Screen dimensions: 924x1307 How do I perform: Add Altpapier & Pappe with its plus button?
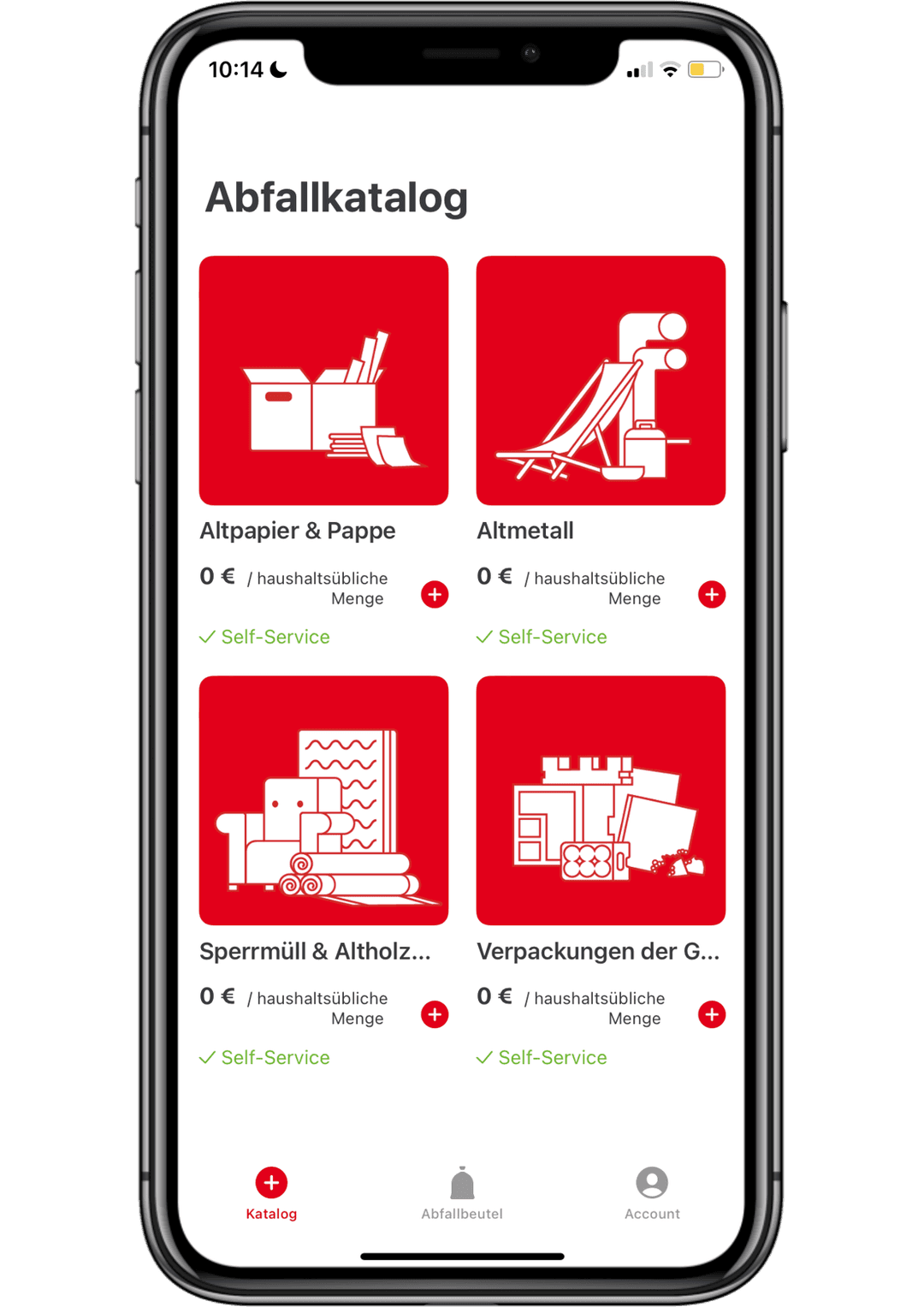pyautogui.click(x=435, y=594)
